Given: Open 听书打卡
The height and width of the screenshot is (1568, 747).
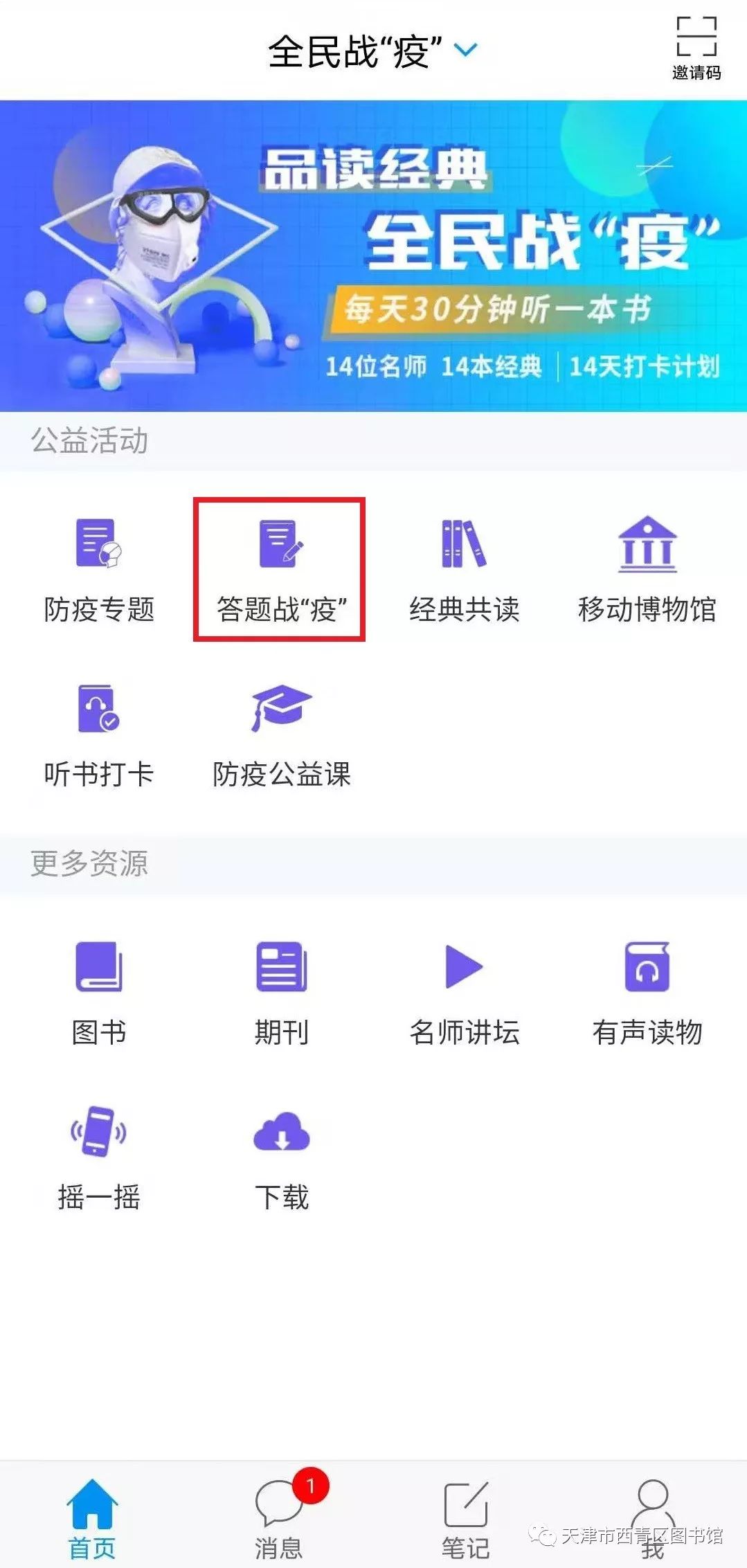Looking at the screenshot, I should click(98, 735).
